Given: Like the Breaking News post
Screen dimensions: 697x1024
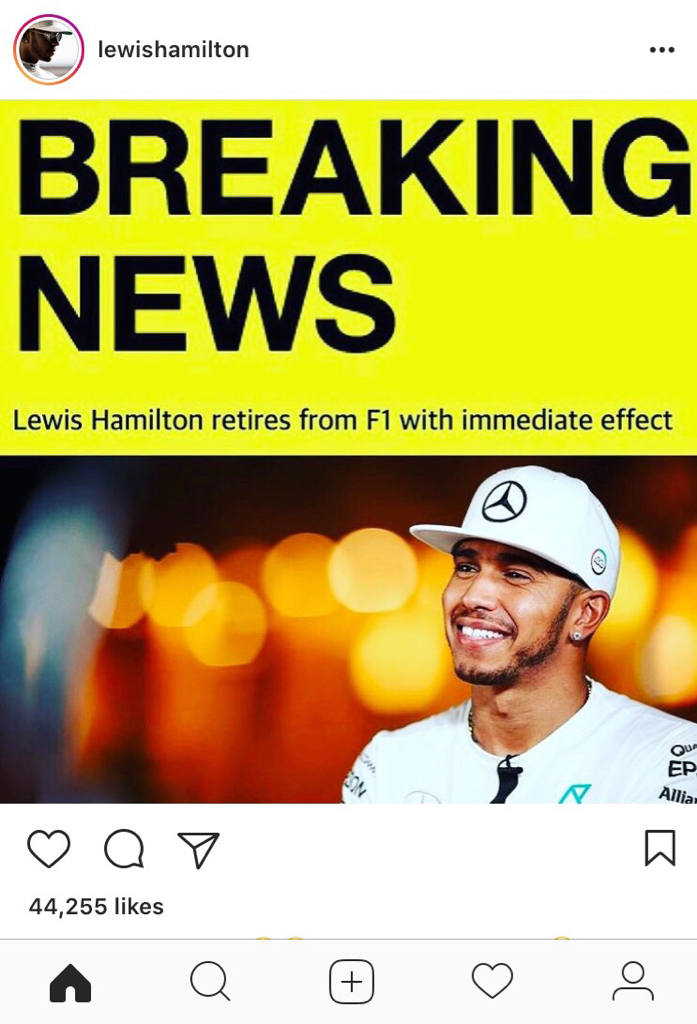Looking at the screenshot, I should pyautogui.click(x=48, y=850).
